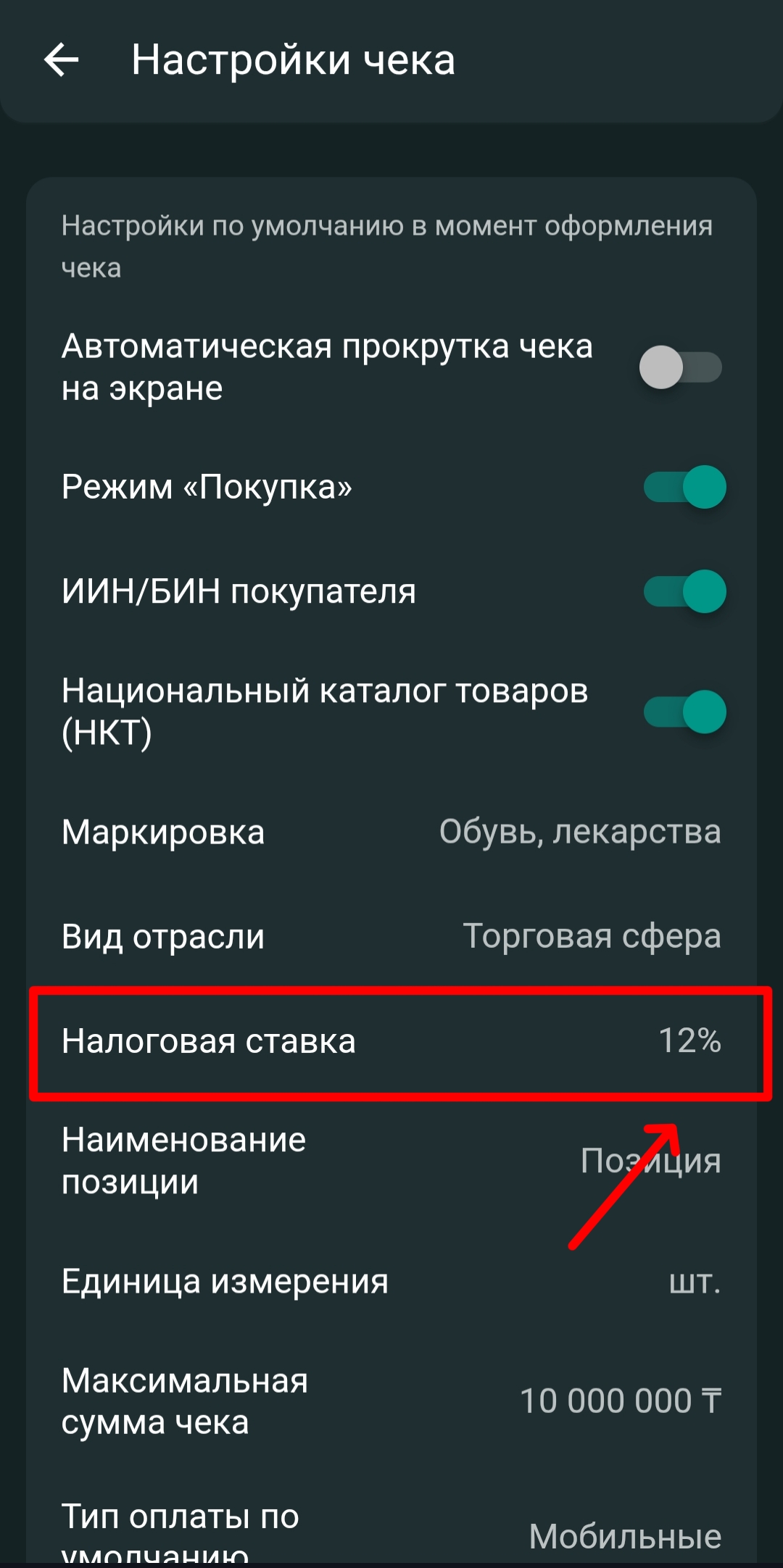Disable ИИН/БИН покупателя switch
The width and height of the screenshot is (783, 1568).
point(684,591)
